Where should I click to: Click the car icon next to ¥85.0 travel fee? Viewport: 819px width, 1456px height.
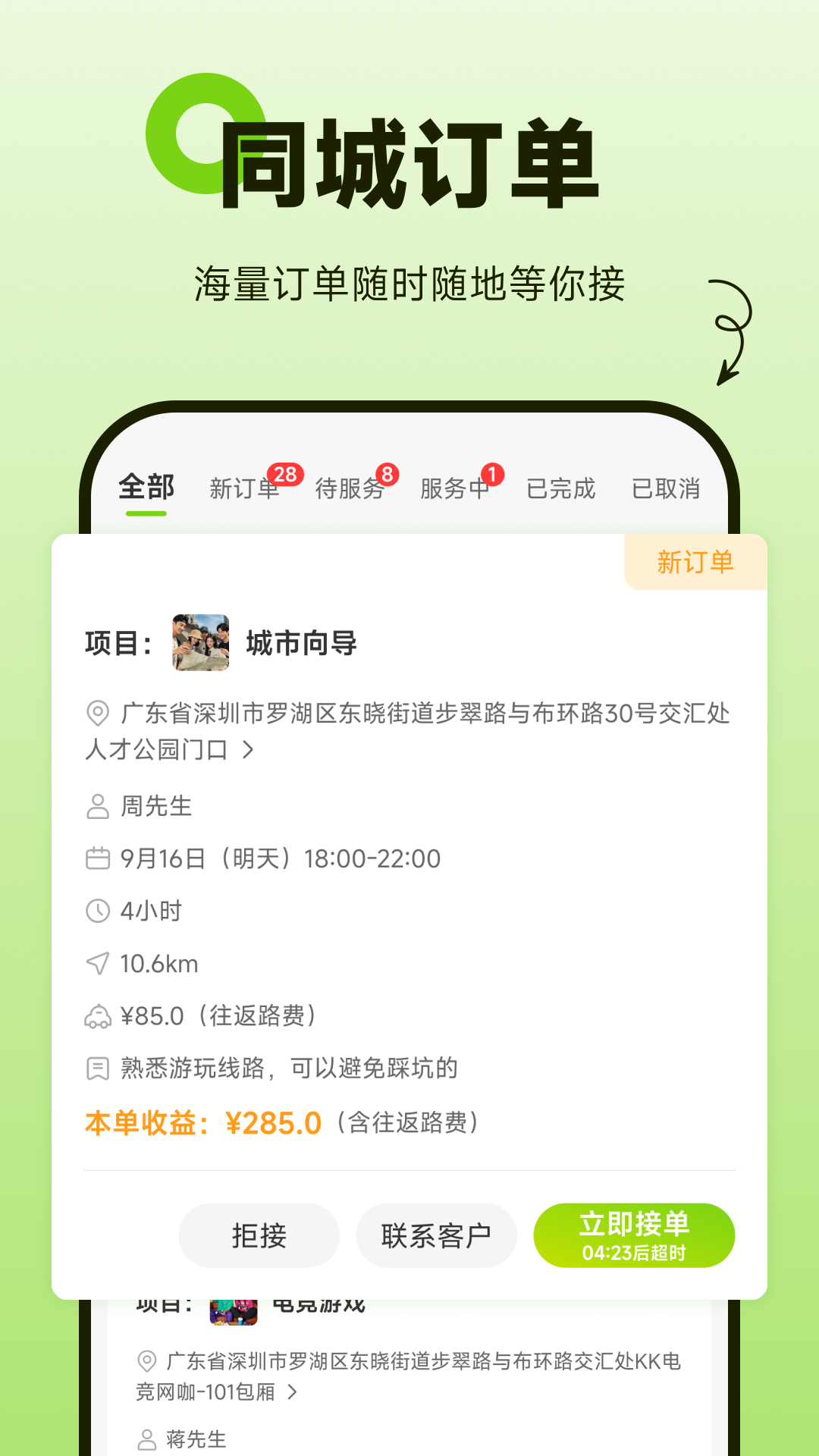[96, 1016]
